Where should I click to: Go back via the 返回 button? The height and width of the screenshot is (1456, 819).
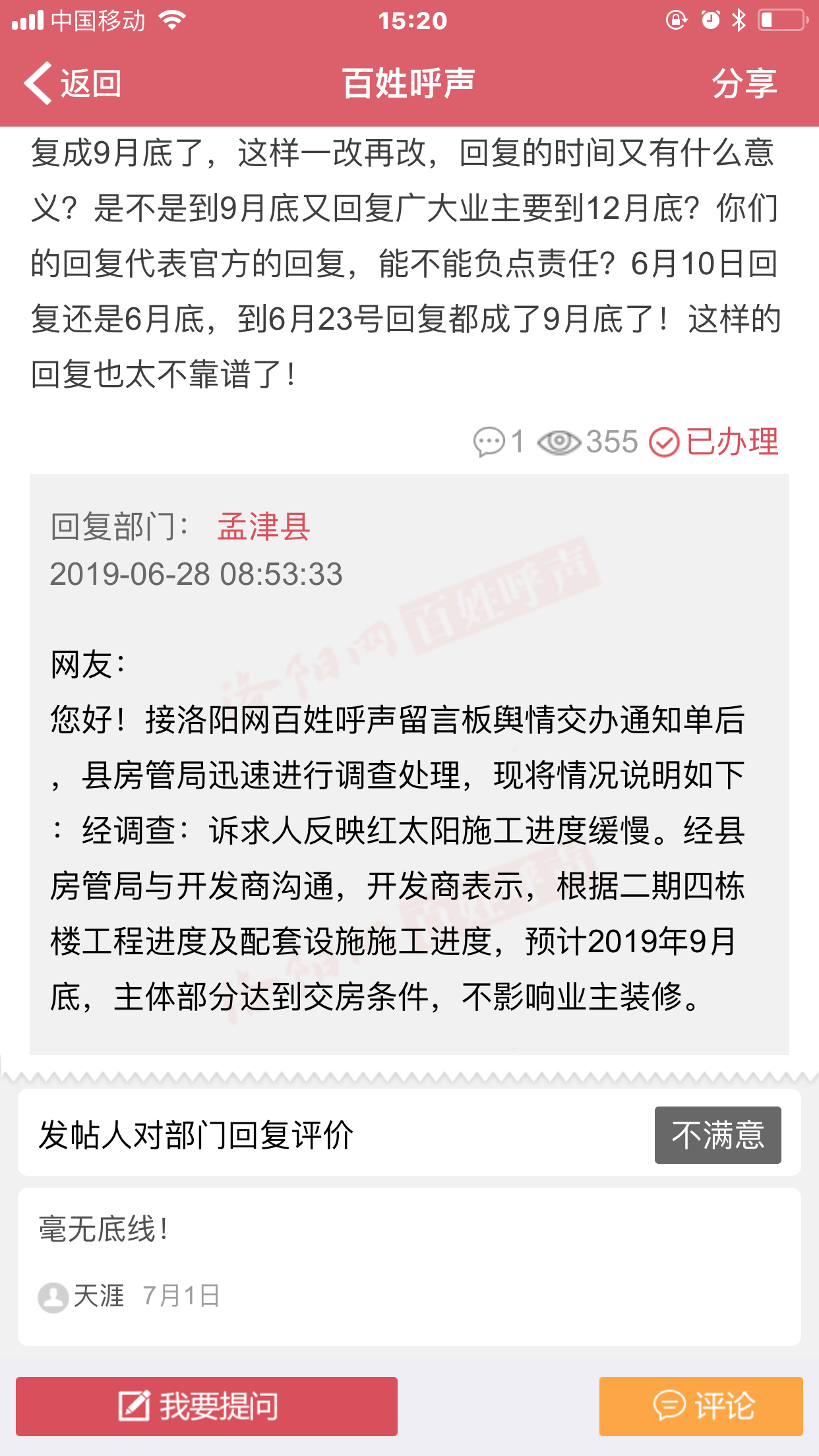coord(73,83)
